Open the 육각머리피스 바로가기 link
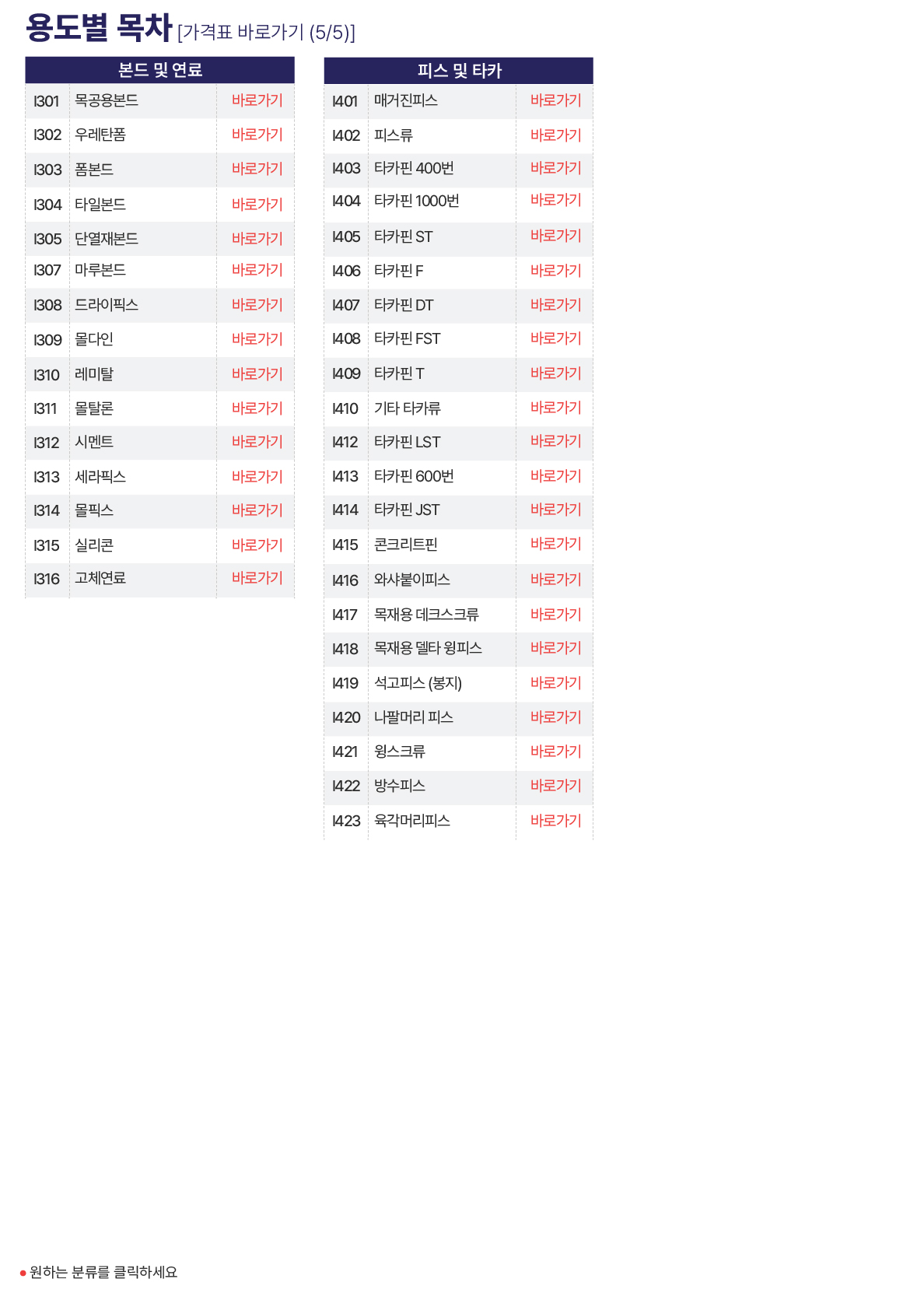This screenshot has height=1307, width=924. [x=555, y=821]
